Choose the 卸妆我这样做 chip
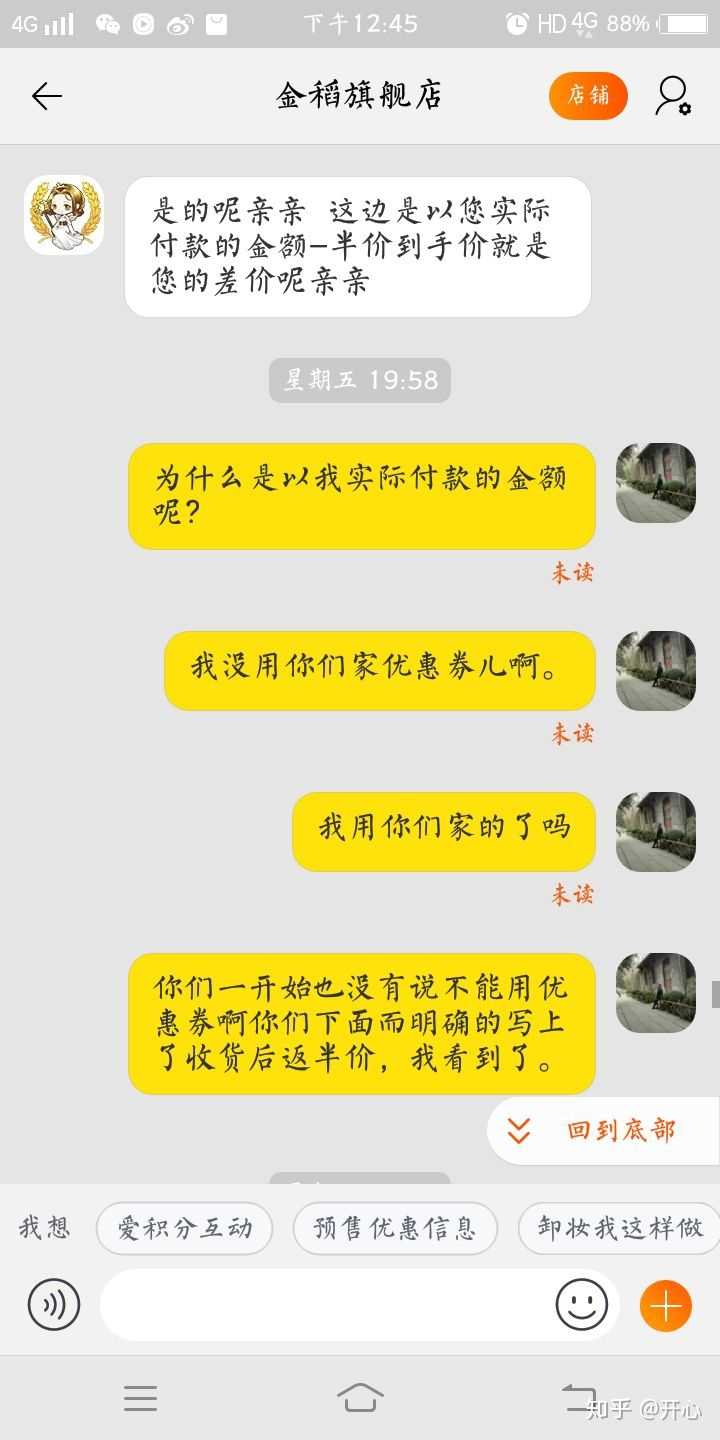Image resolution: width=720 pixels, height=1440 pixels. pyautogui.click(x=620, y=1228)
